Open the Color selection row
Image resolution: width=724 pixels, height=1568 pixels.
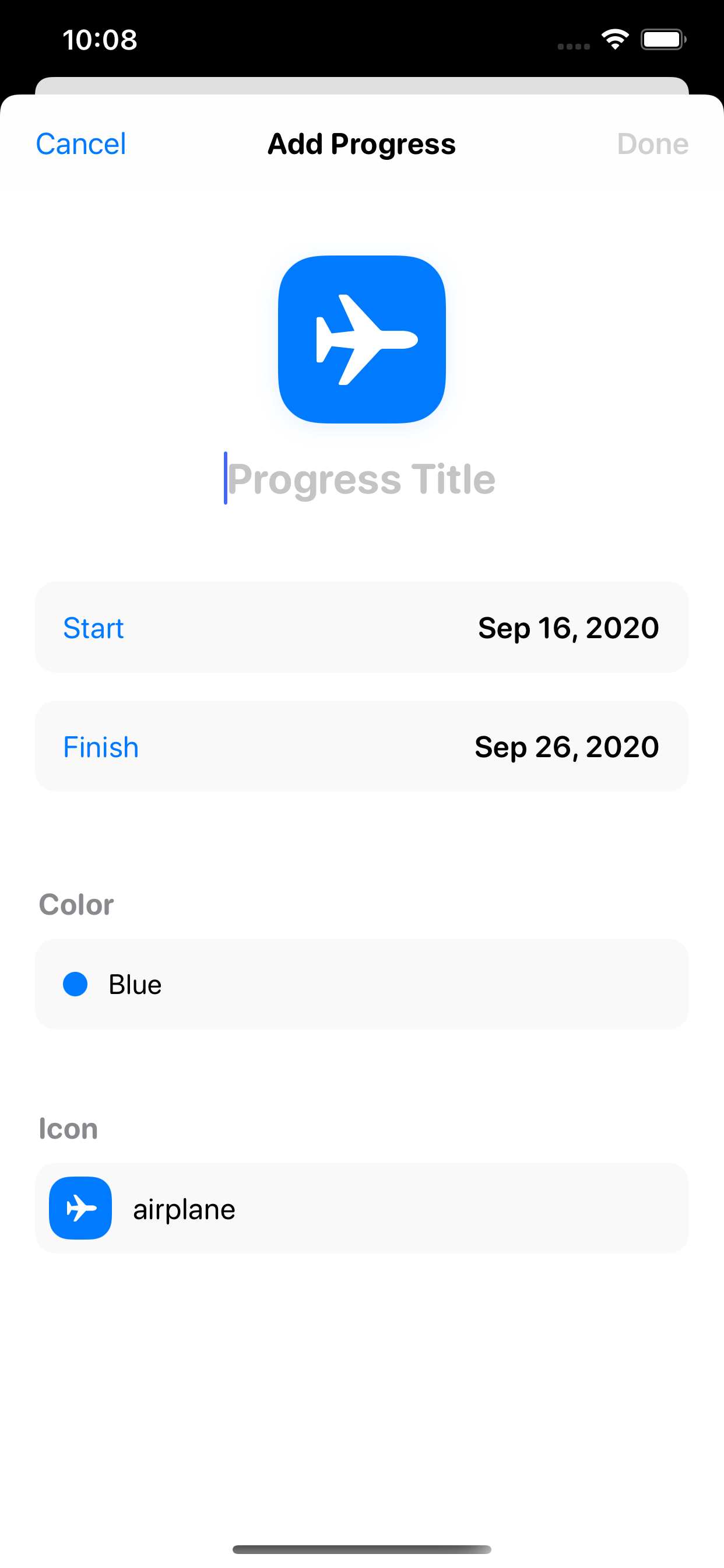(x=361, y=984)
